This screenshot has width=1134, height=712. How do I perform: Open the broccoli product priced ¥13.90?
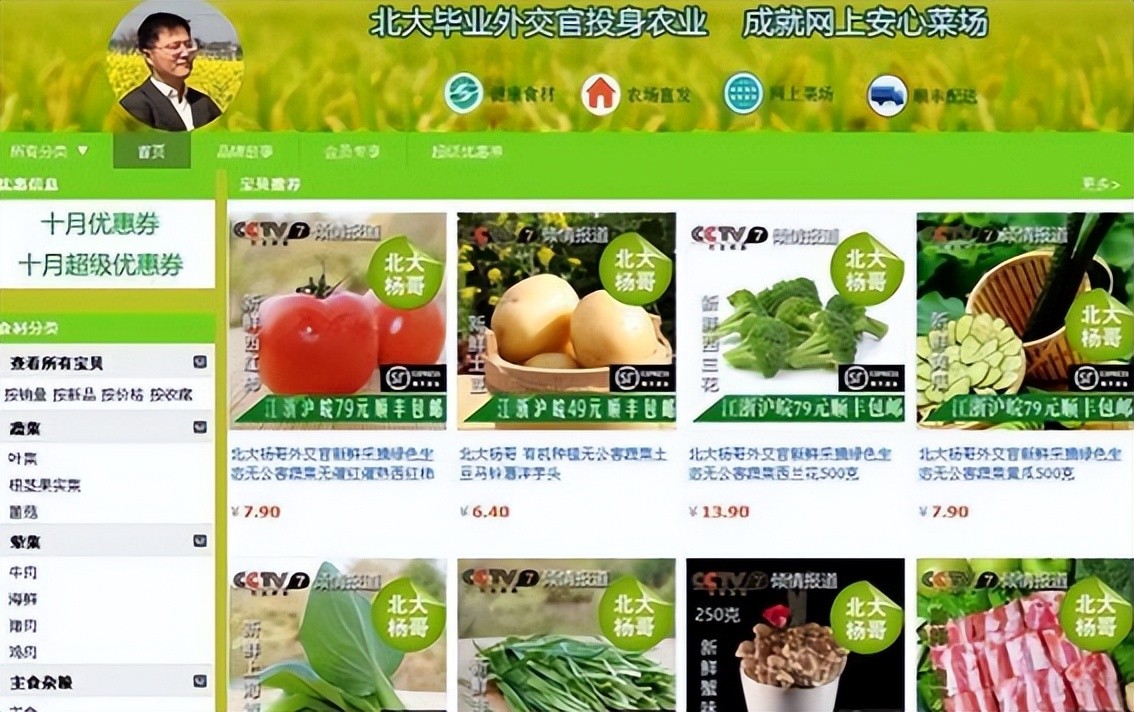point(796,320)
